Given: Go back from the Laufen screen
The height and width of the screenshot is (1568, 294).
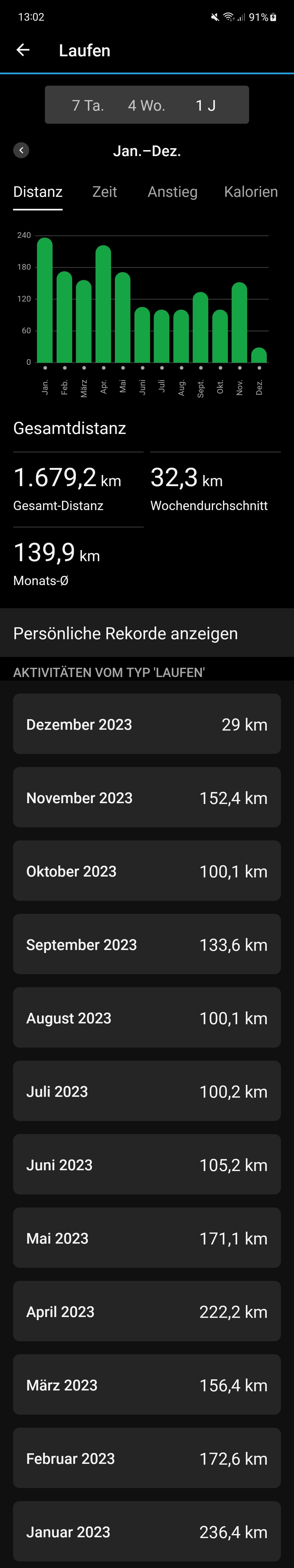Looking at the screenshot, I should click(23, 50).
